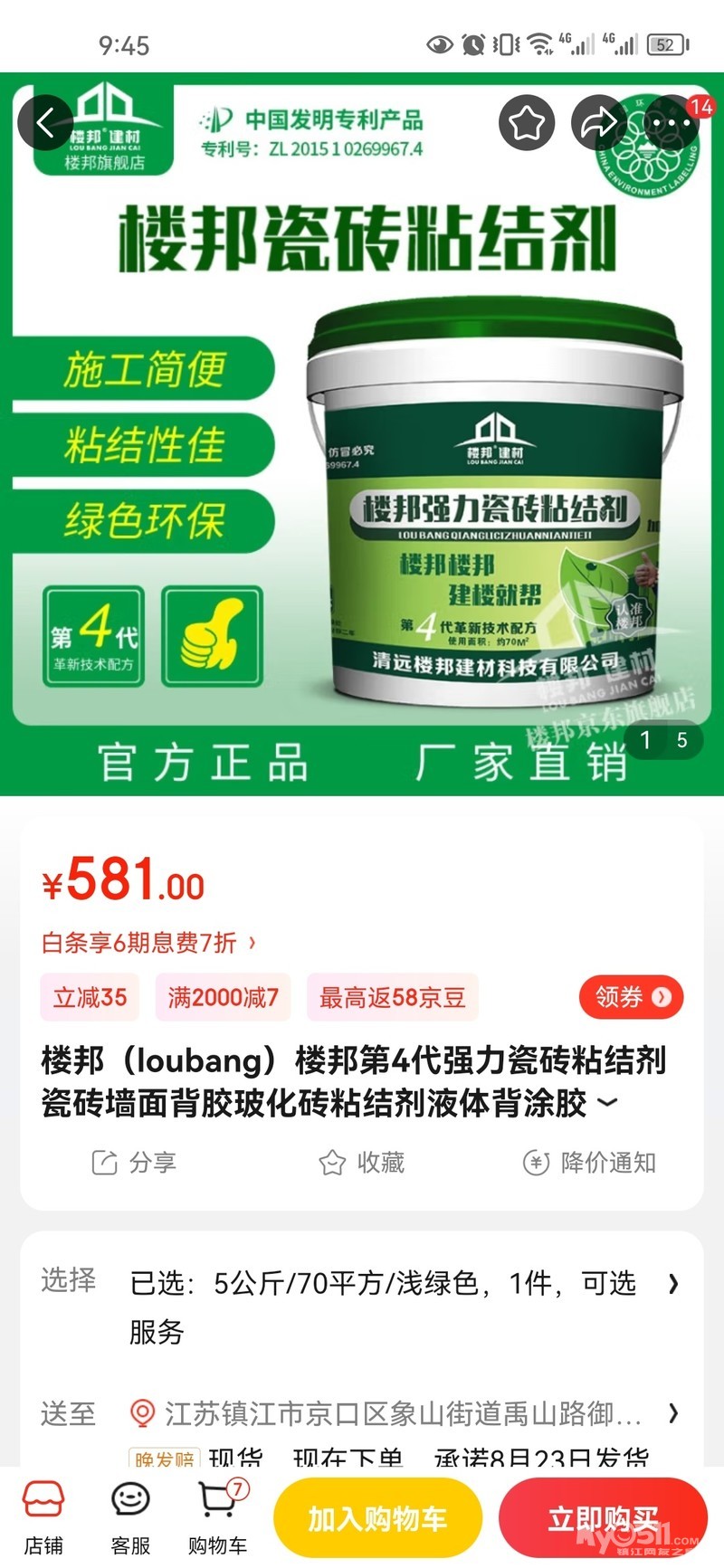This screenshot has width=724, height=1568.
Task: Open the 购物车 shopping cart
Action: point(217,1518)
